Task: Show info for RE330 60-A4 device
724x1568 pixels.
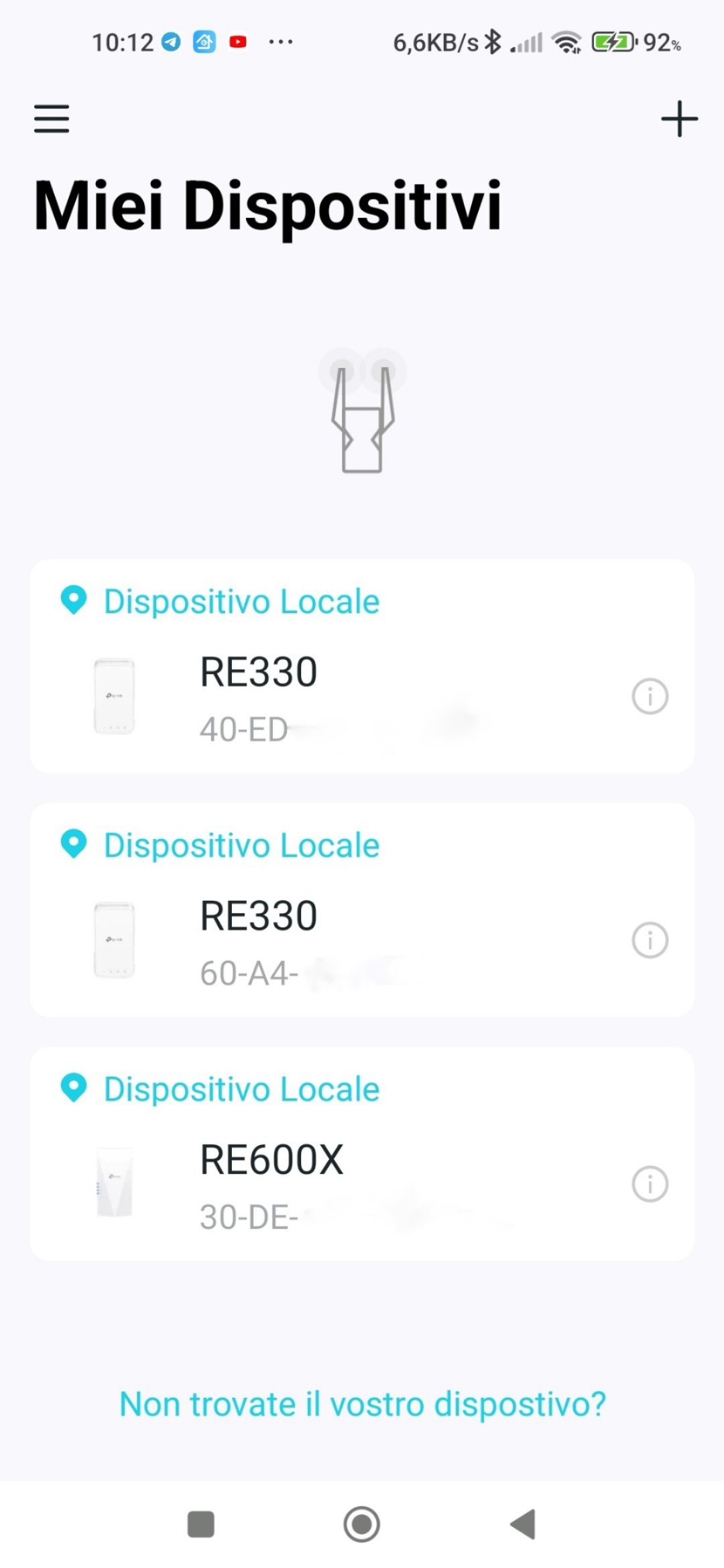Action: tap(650, 940)
